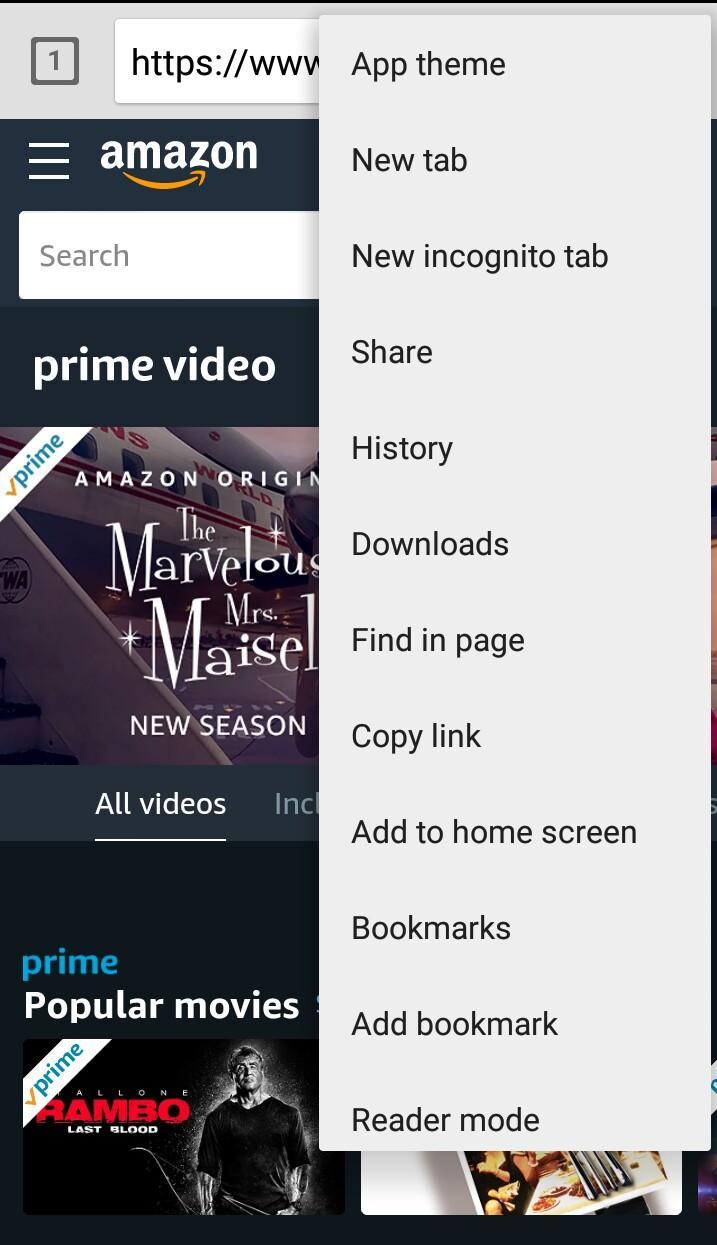
Task: Open the Downloads list
Action: (430, 545)
